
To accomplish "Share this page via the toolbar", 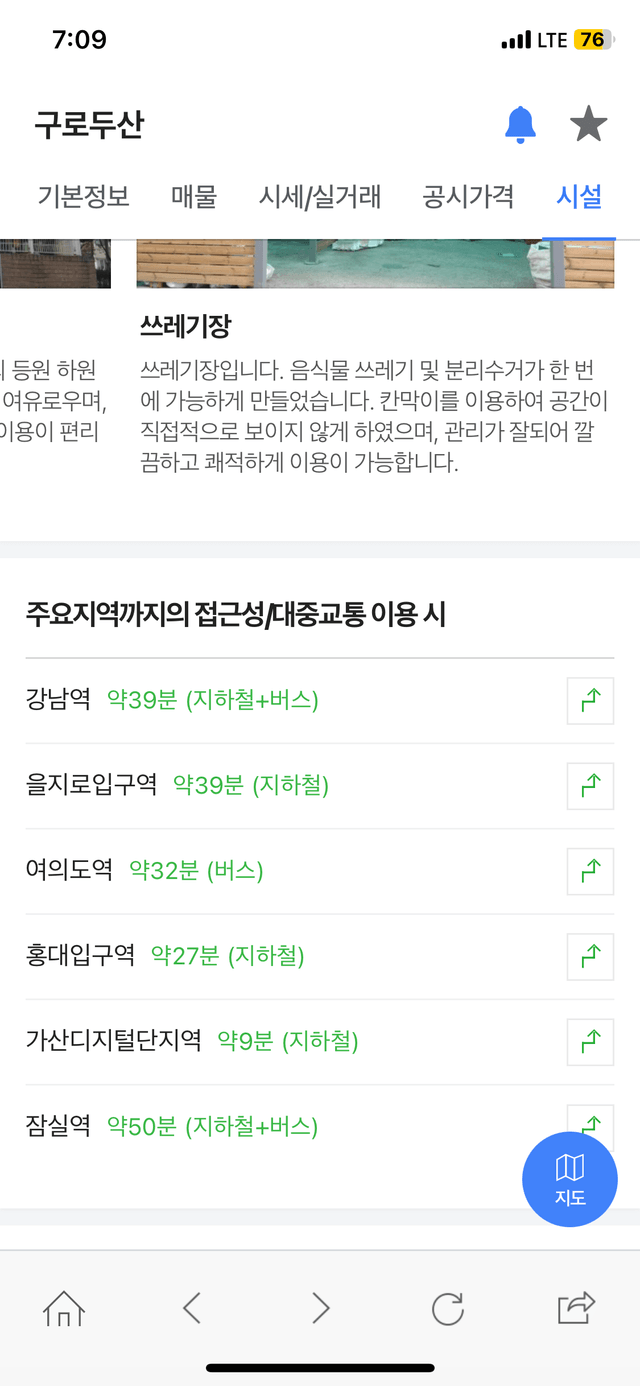I will coord(576,1307).
